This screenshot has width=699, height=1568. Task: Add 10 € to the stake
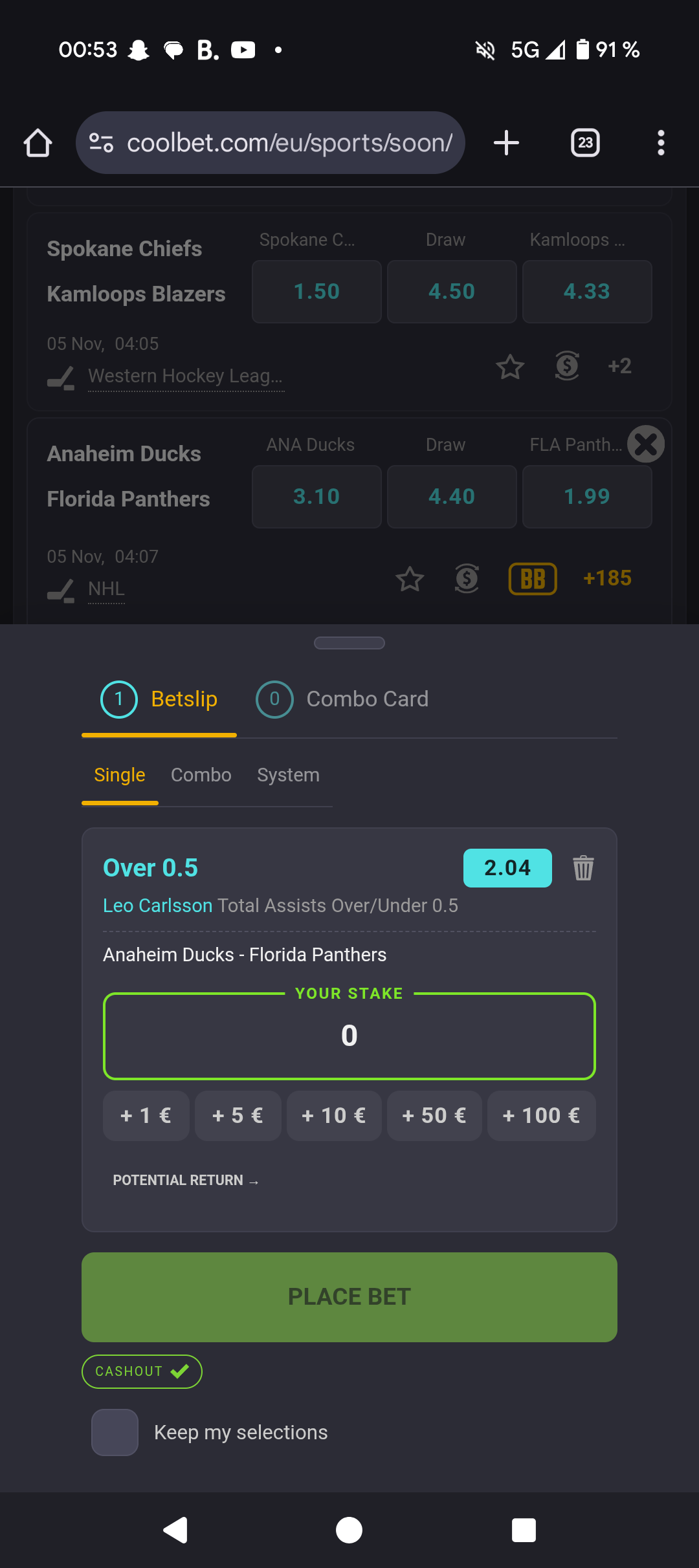tap(333, 1116)
